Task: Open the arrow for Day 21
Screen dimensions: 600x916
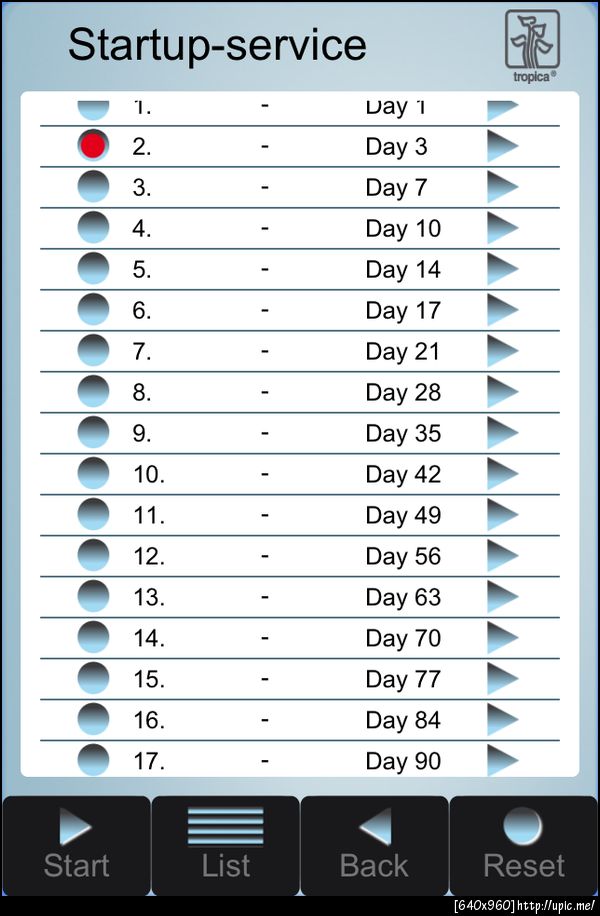Action: [502, 351]
